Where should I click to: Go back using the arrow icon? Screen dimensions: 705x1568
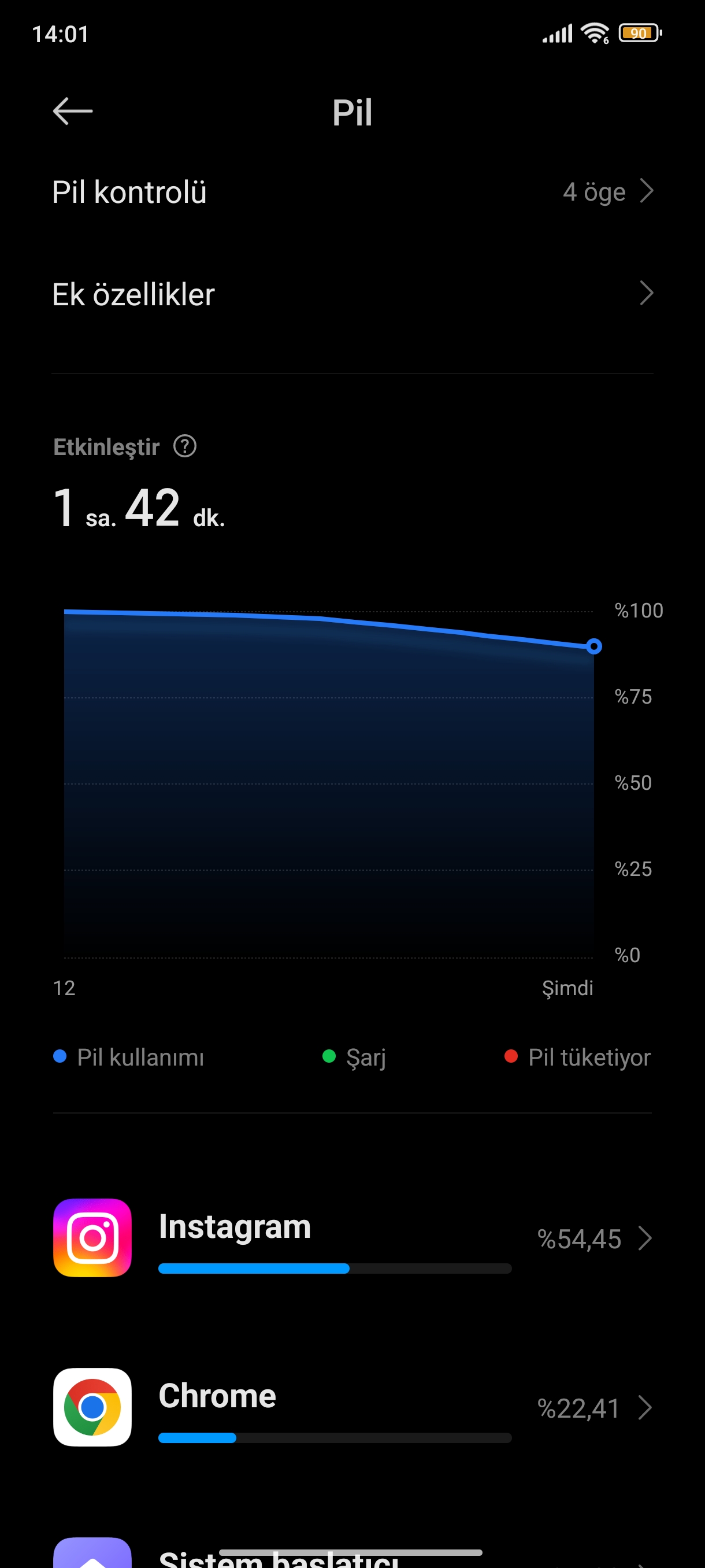coord(73,112)
